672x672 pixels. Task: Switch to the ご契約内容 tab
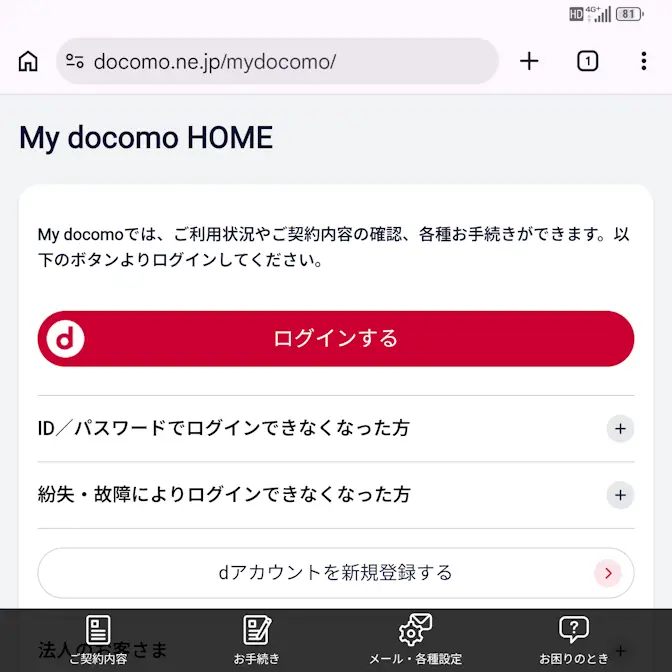point(98,640)
